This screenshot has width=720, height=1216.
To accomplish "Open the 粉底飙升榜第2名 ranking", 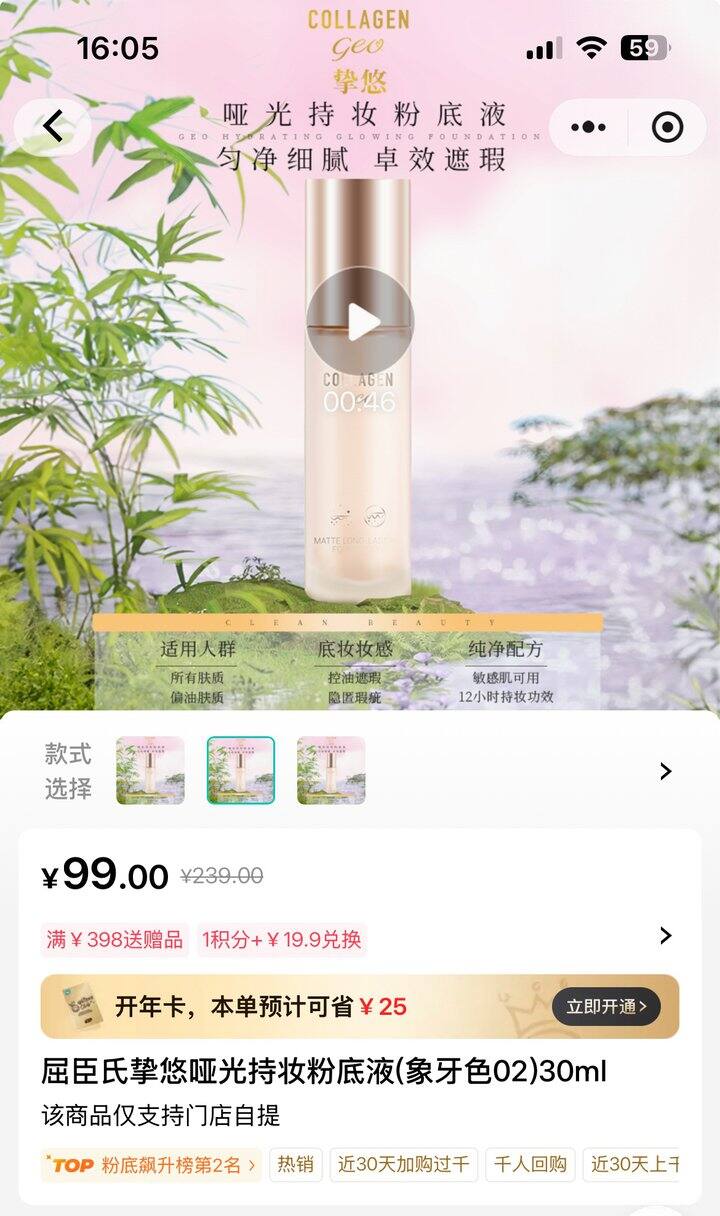I will click(152, 1165).
